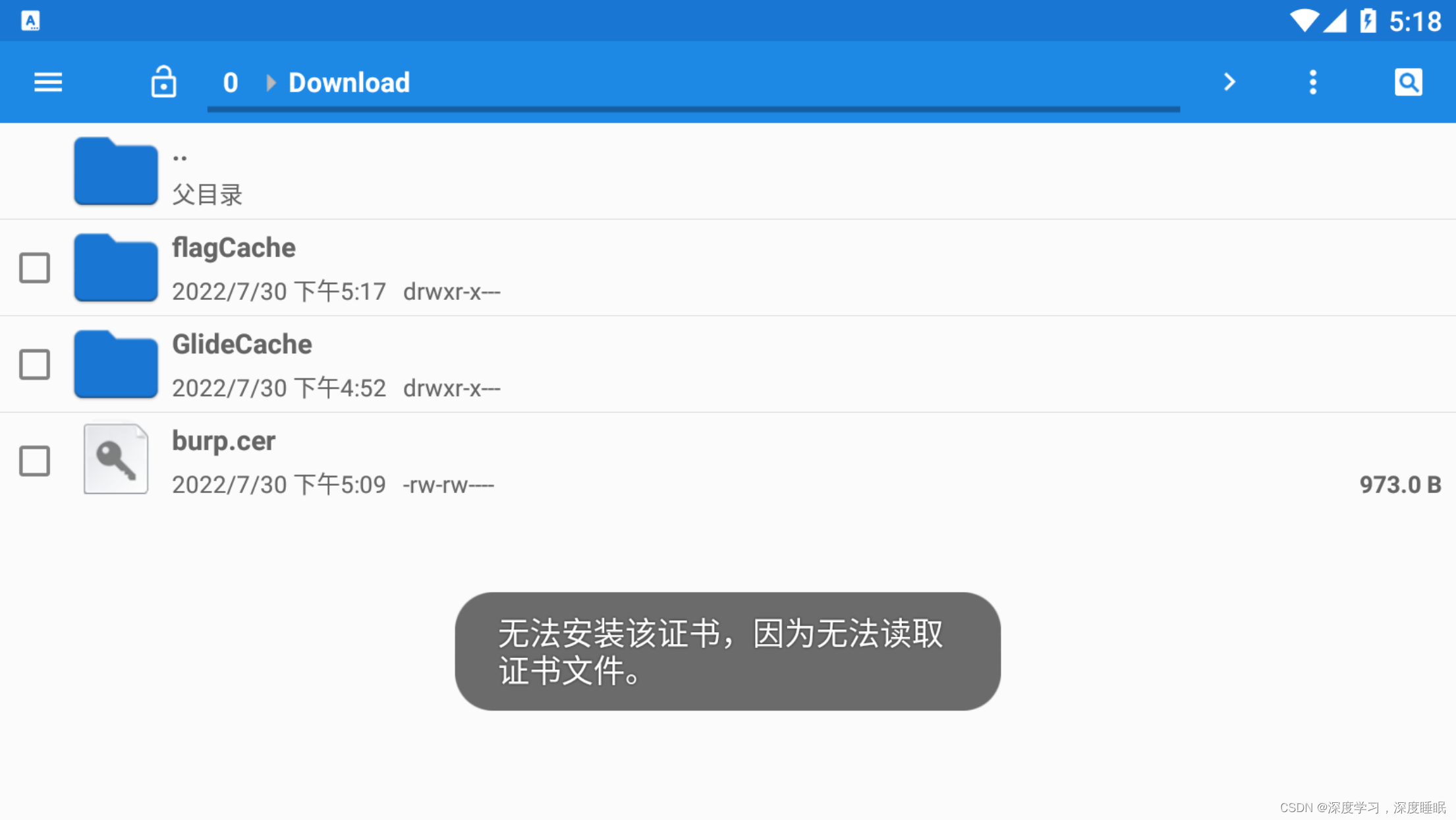Open the hamburger drawer menu
Image resolution: width=1456 pixels, height=820 pixels.
tap(47, 82)
